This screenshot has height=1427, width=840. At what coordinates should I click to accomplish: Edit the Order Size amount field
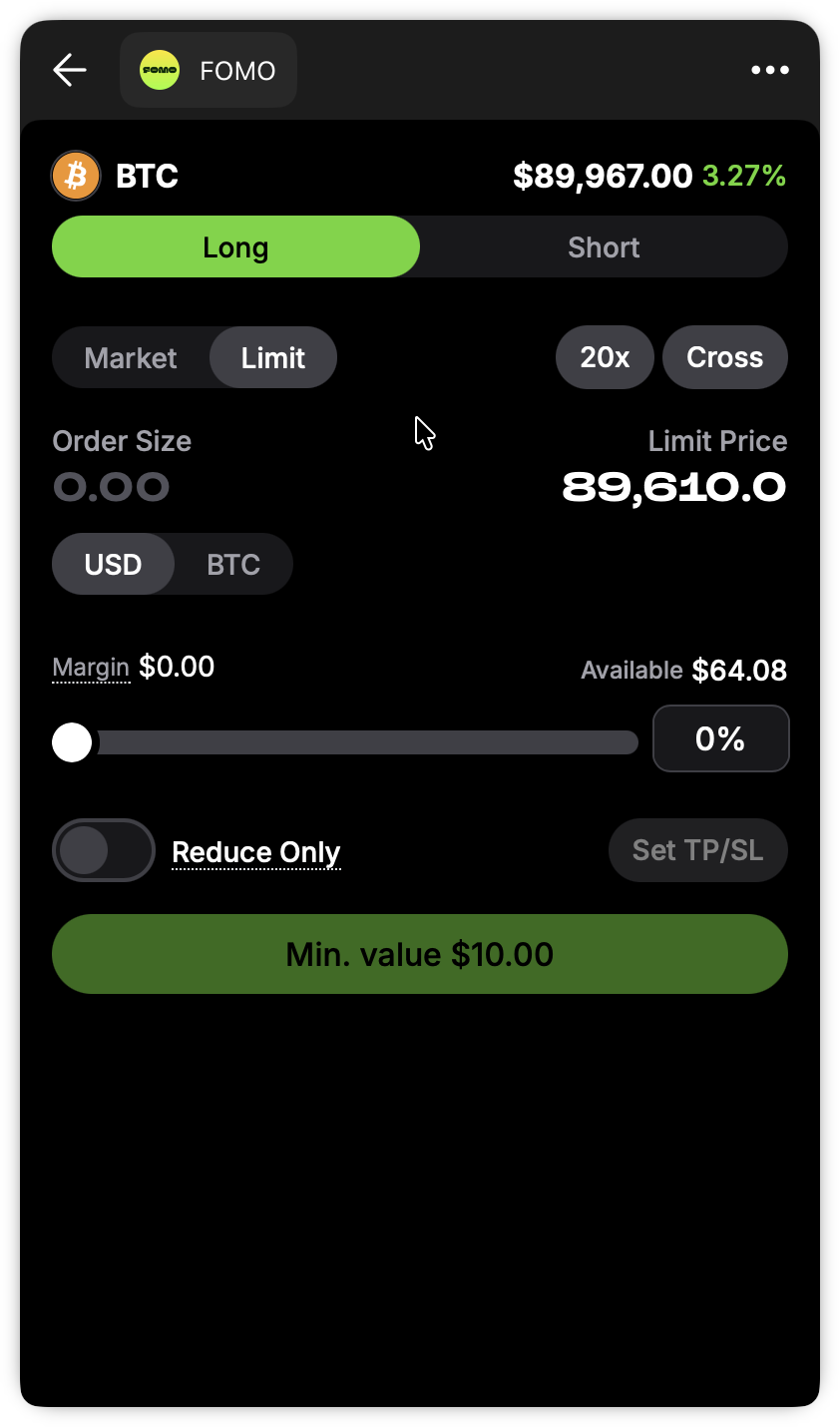112,487
